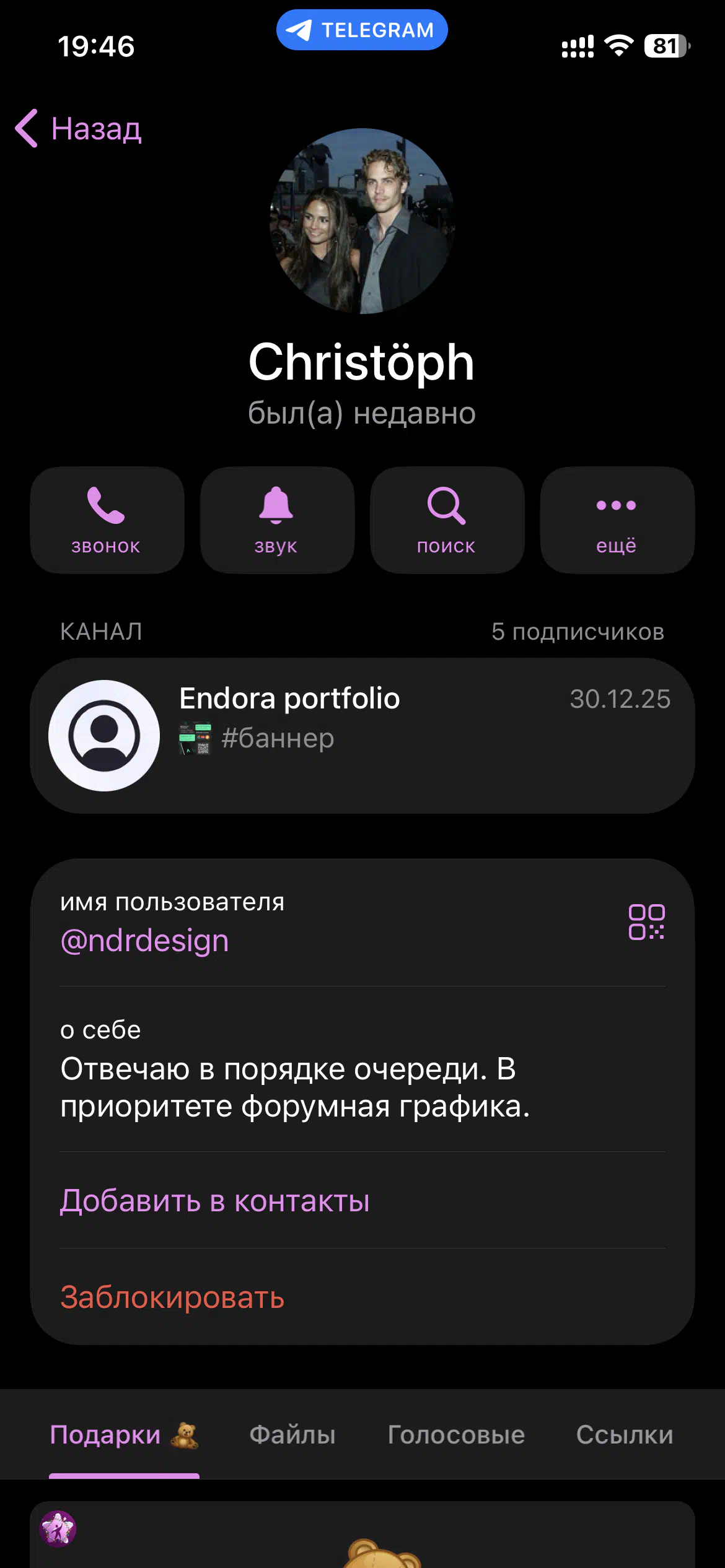Open the Голосовые tab
The width and height of the screenshot is (725, 1568).
coord(456,1435)
